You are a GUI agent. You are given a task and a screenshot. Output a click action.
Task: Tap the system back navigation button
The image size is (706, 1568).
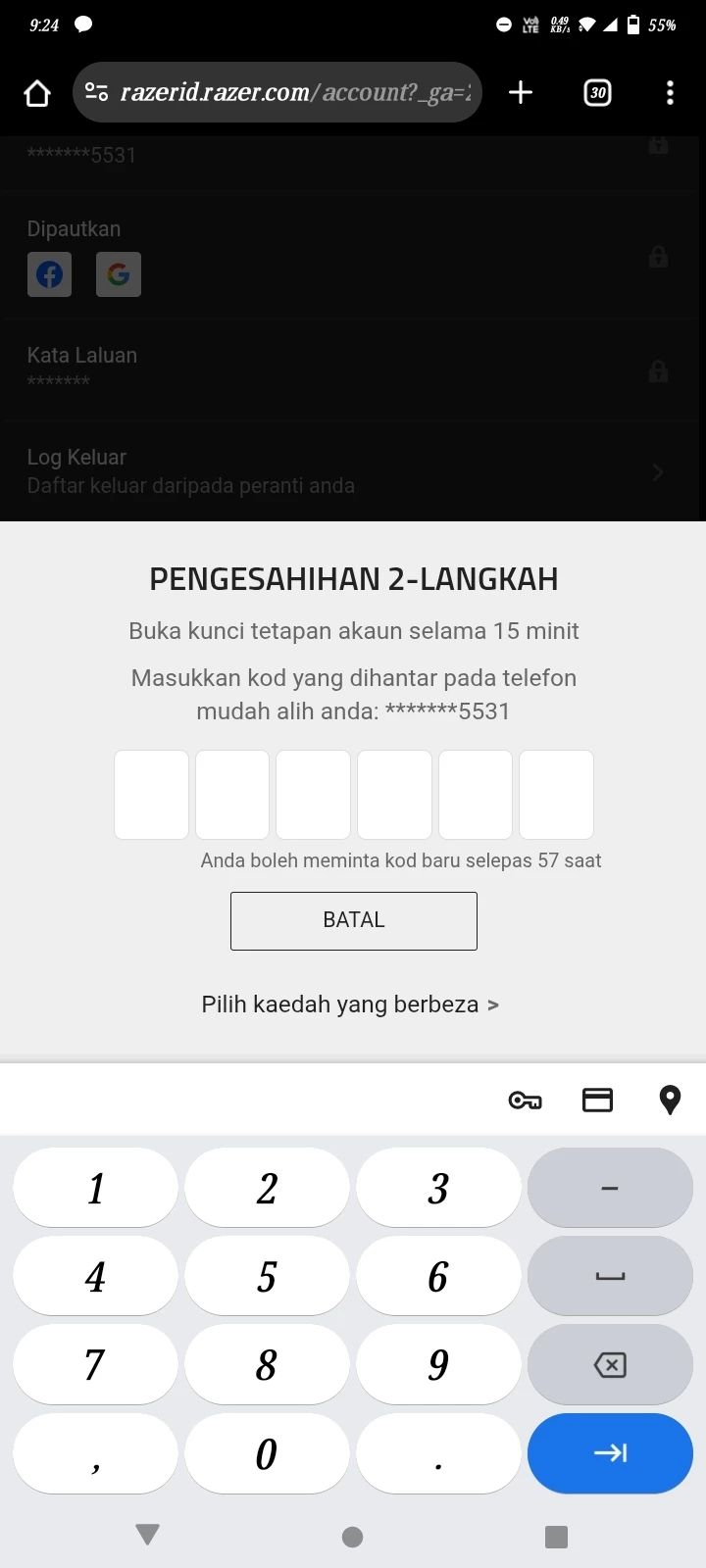[x=148, y=1535]
